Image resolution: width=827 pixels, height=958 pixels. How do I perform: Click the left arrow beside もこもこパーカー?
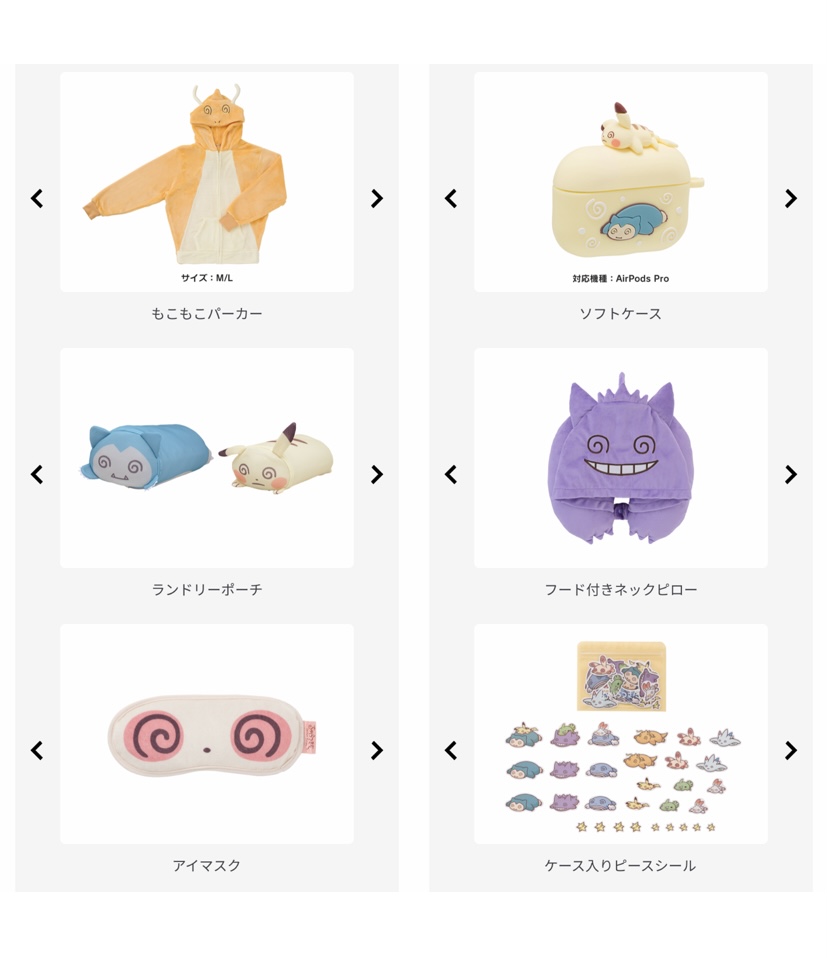[x=36, y=198]
